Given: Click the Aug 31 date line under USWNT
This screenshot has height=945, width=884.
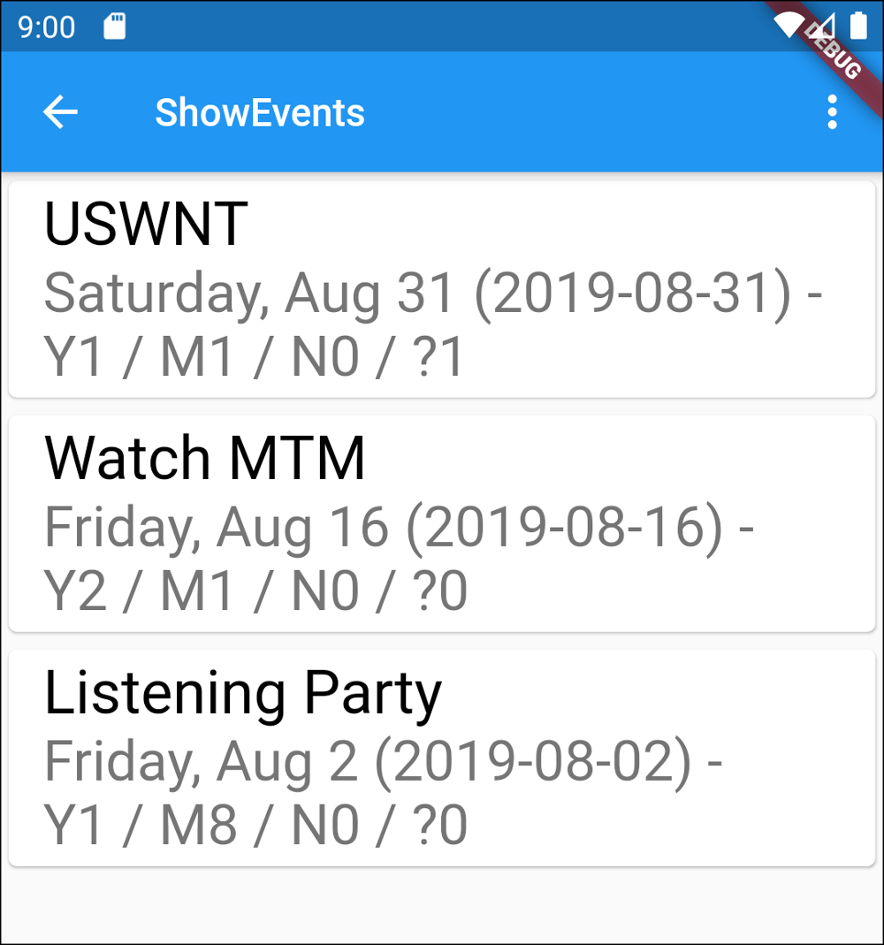Looking at the screenshot, I should click(430, 292).
